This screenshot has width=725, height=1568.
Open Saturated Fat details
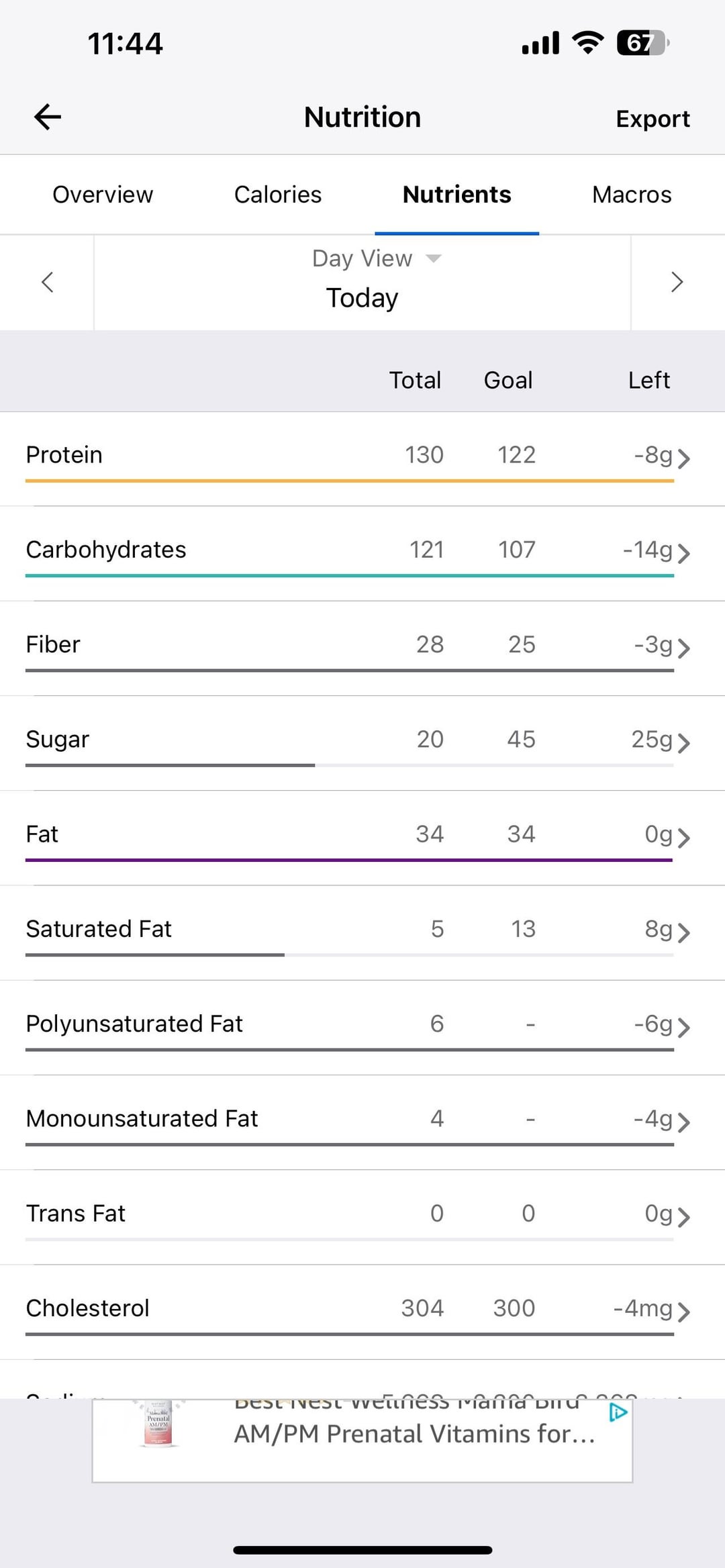(362, 933)
